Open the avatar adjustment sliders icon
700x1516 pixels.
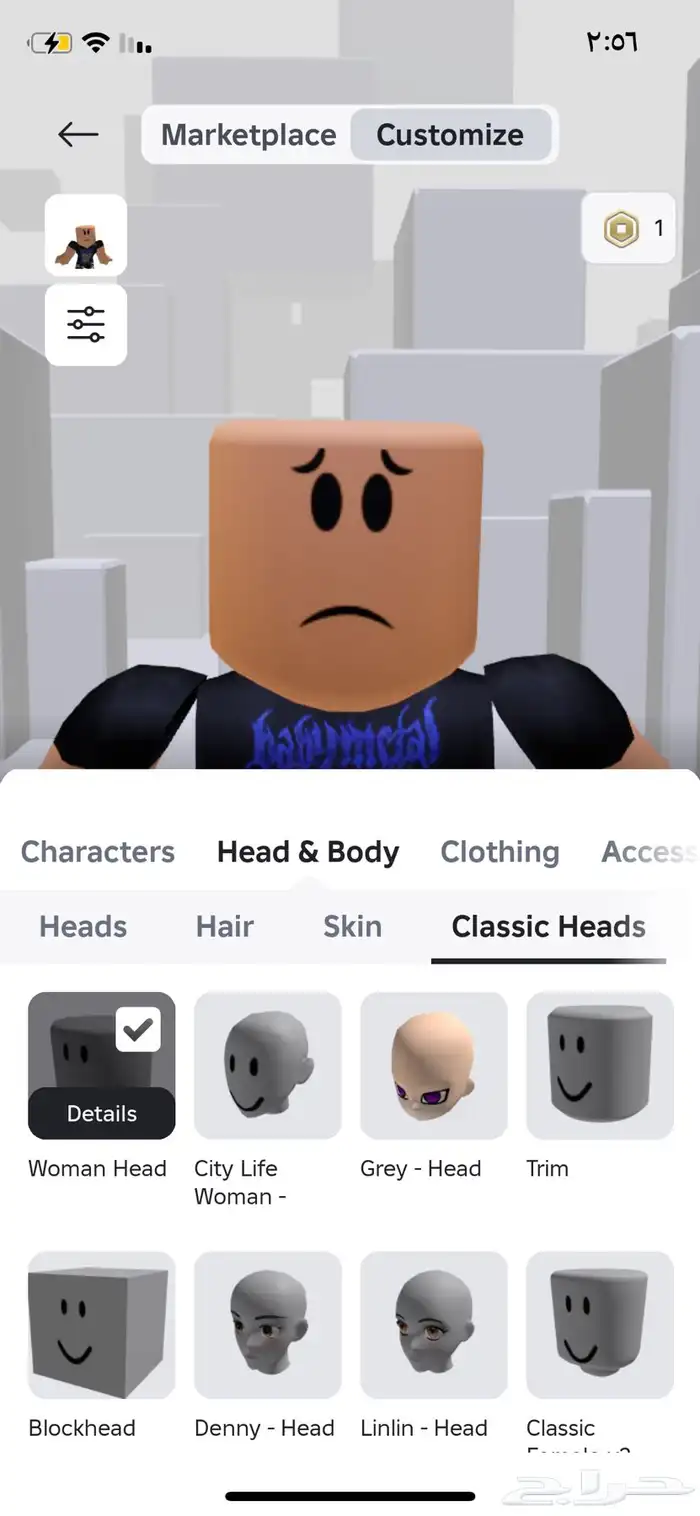pos(86,325)
